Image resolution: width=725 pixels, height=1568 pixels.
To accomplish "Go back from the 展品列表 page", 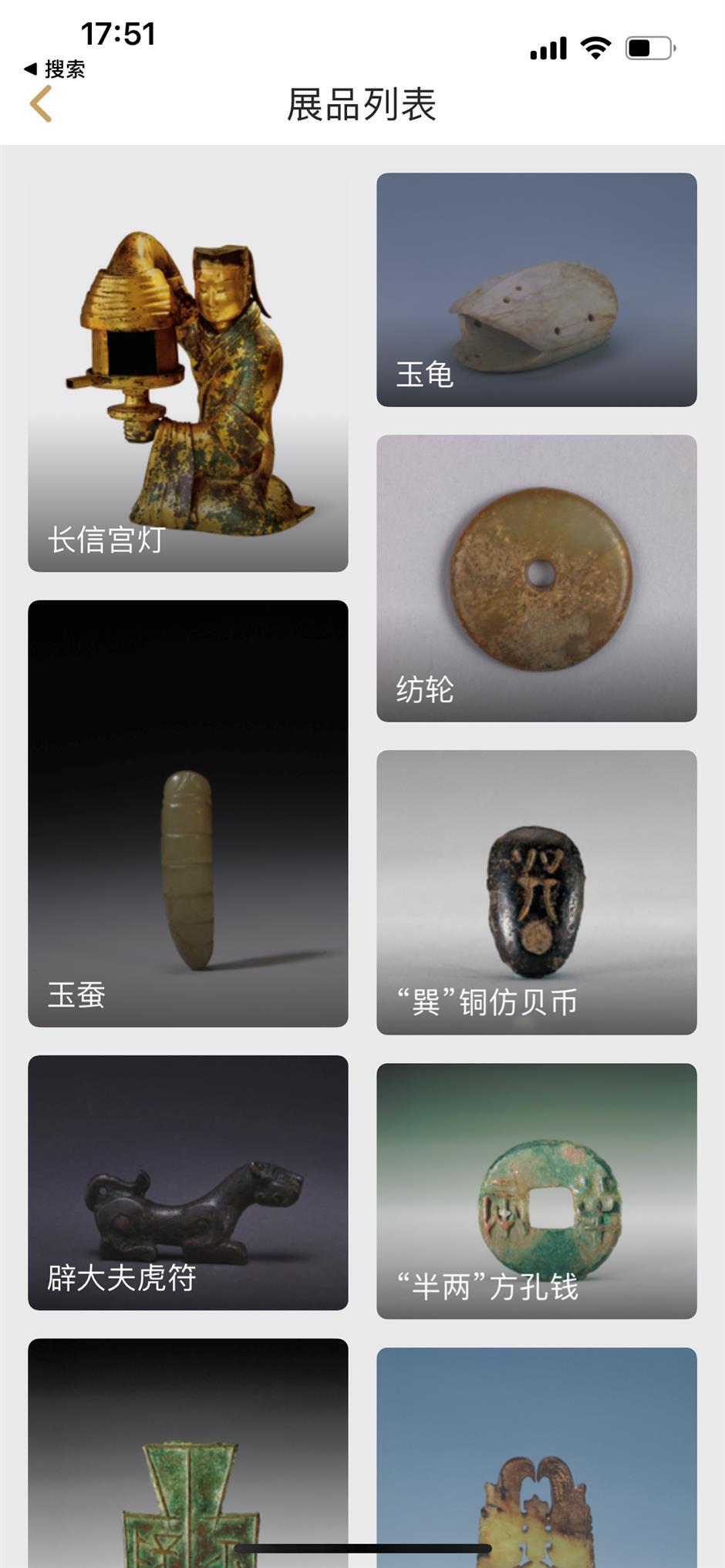I will (x=41, y=104).
